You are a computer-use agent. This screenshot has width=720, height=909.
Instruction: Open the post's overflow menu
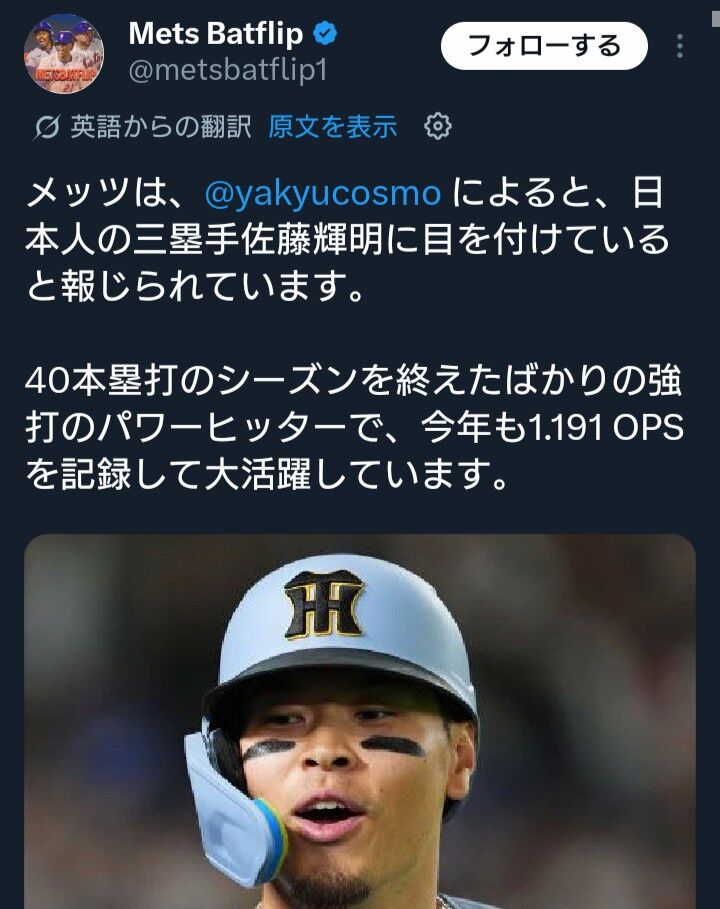coord(679,46)
